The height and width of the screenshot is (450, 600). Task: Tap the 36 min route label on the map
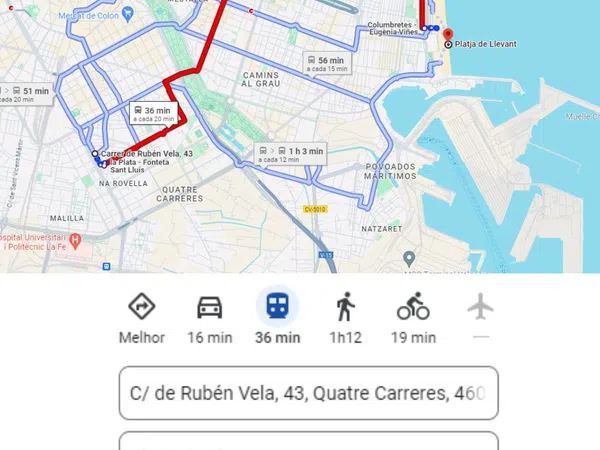[153, 113]
